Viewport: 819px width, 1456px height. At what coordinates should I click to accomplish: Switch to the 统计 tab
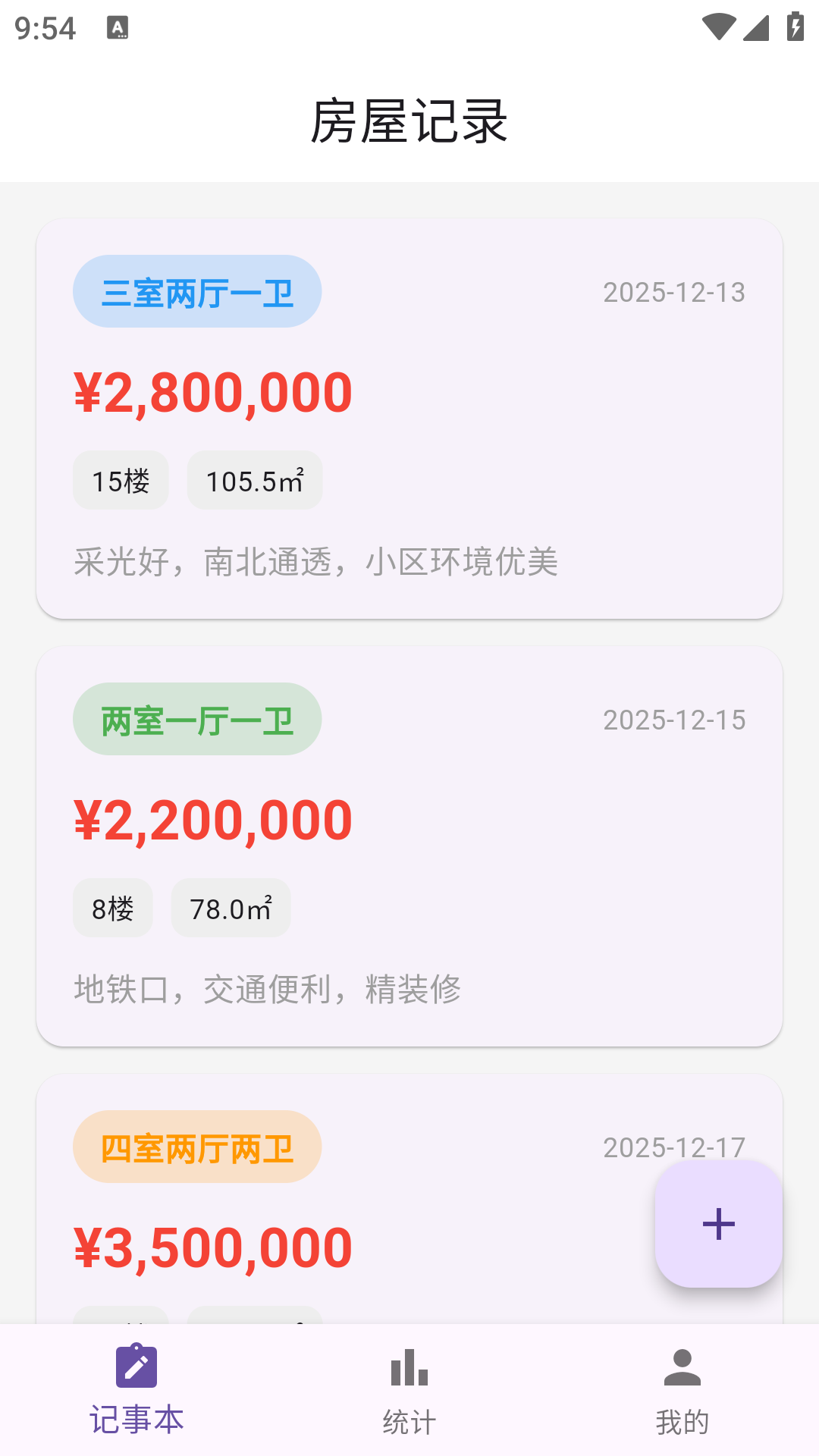pos(409,1395)
